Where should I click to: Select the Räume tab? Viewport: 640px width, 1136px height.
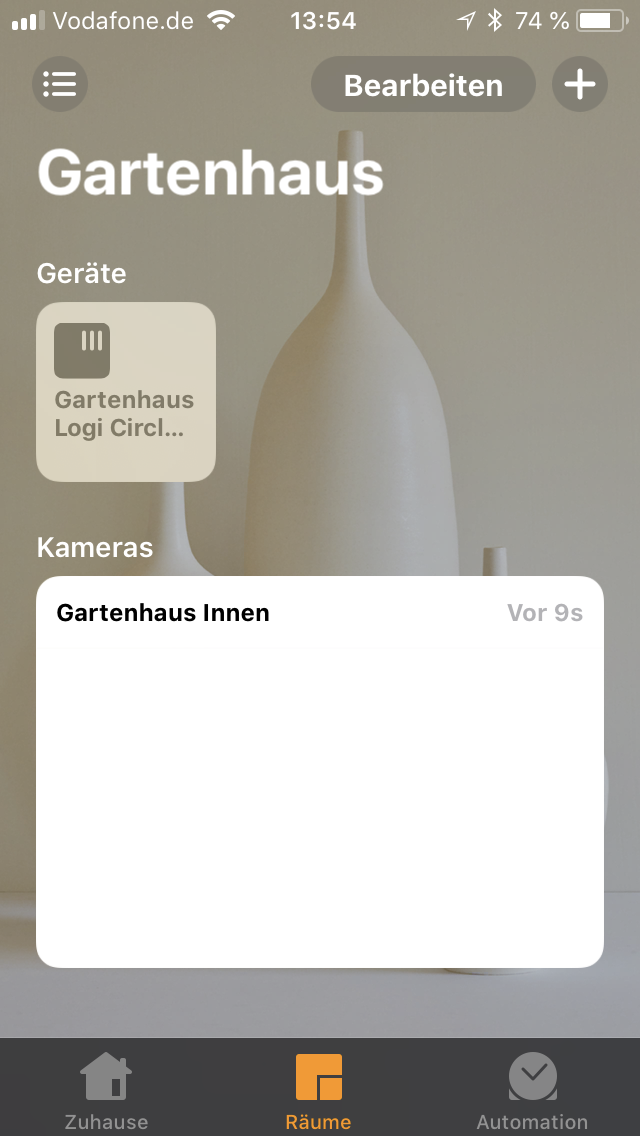tap(319, 1091)
